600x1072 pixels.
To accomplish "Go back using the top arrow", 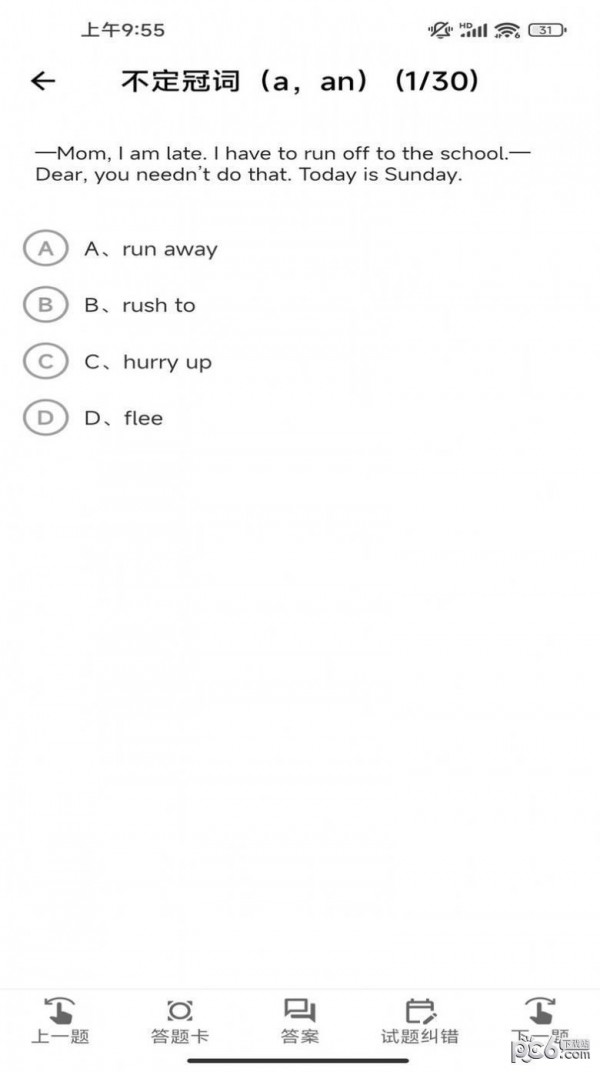I will click(43, 81).
